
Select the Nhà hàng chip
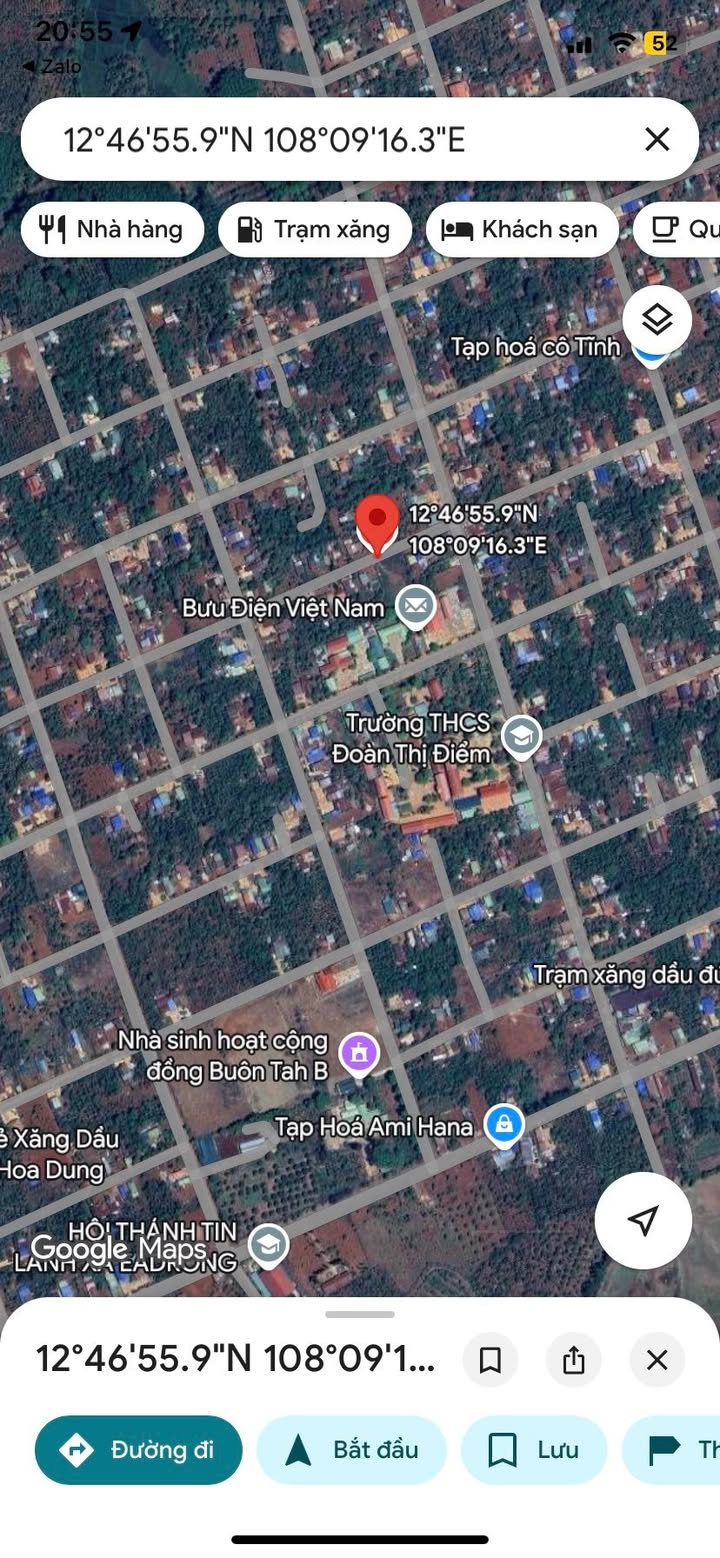tap(112, 230)
